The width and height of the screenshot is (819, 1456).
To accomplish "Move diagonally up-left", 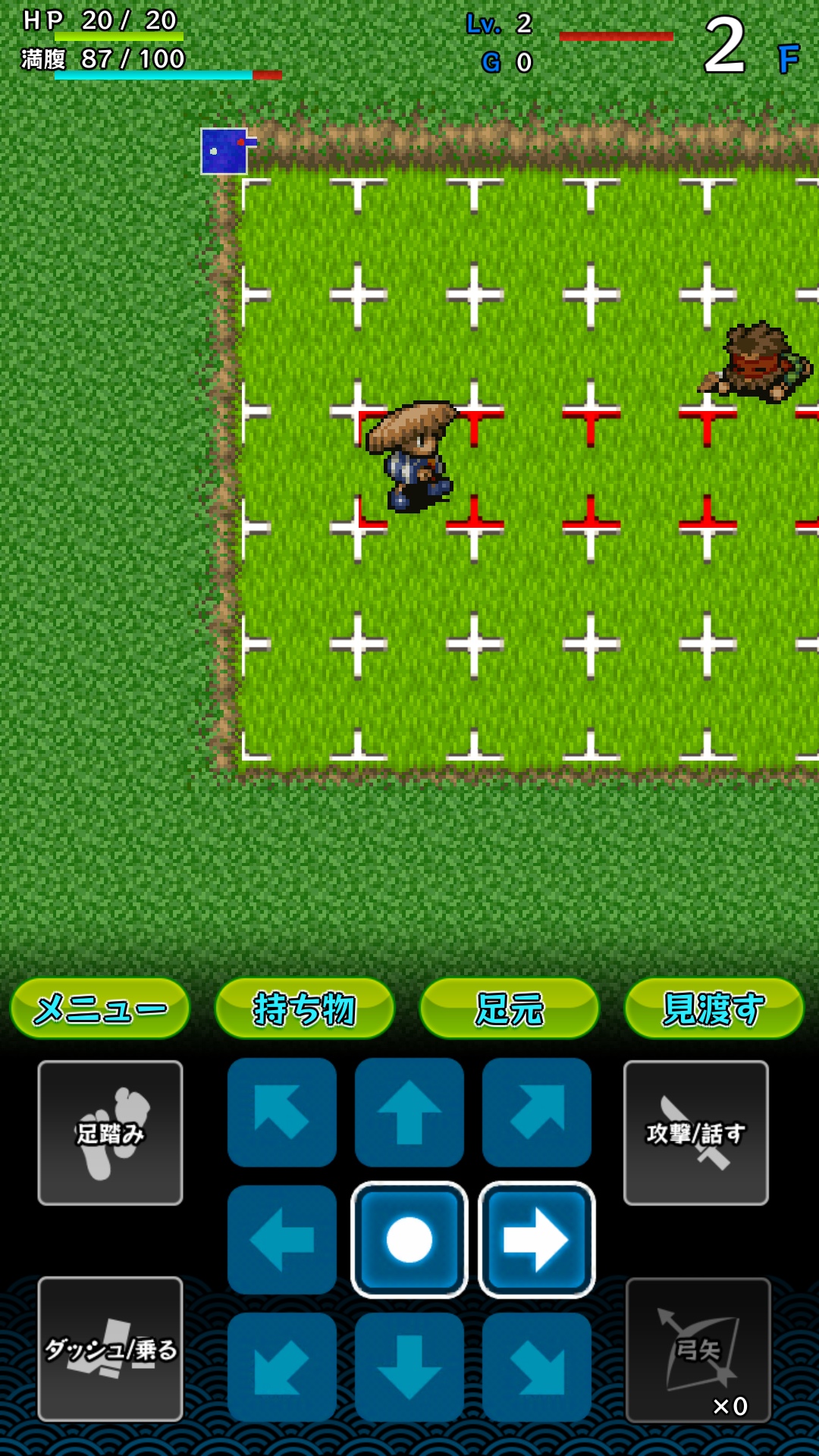I will (x=282, y=1112).
